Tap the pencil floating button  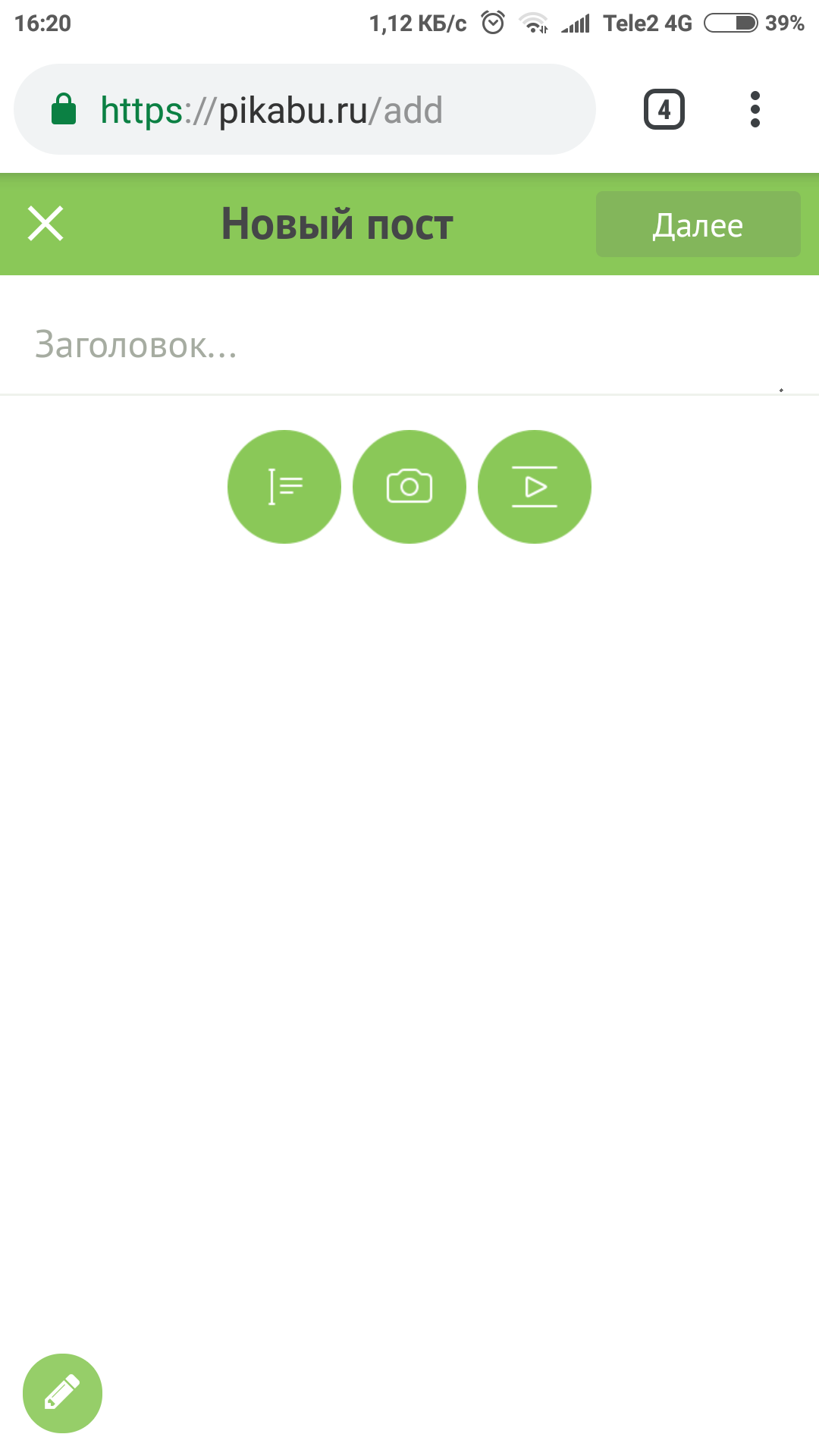point(62,1393)
